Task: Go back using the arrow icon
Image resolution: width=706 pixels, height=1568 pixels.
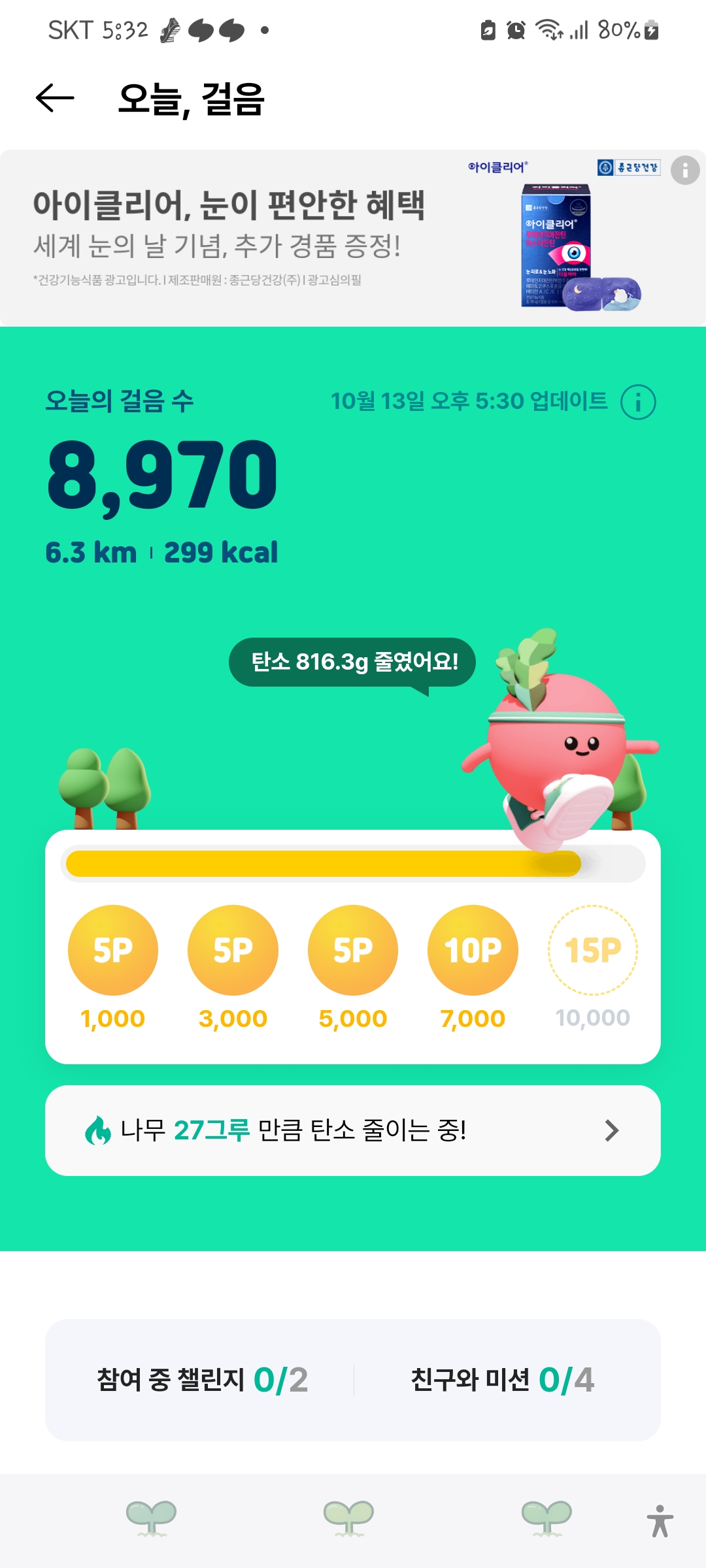Action: (x=55, y=98)
